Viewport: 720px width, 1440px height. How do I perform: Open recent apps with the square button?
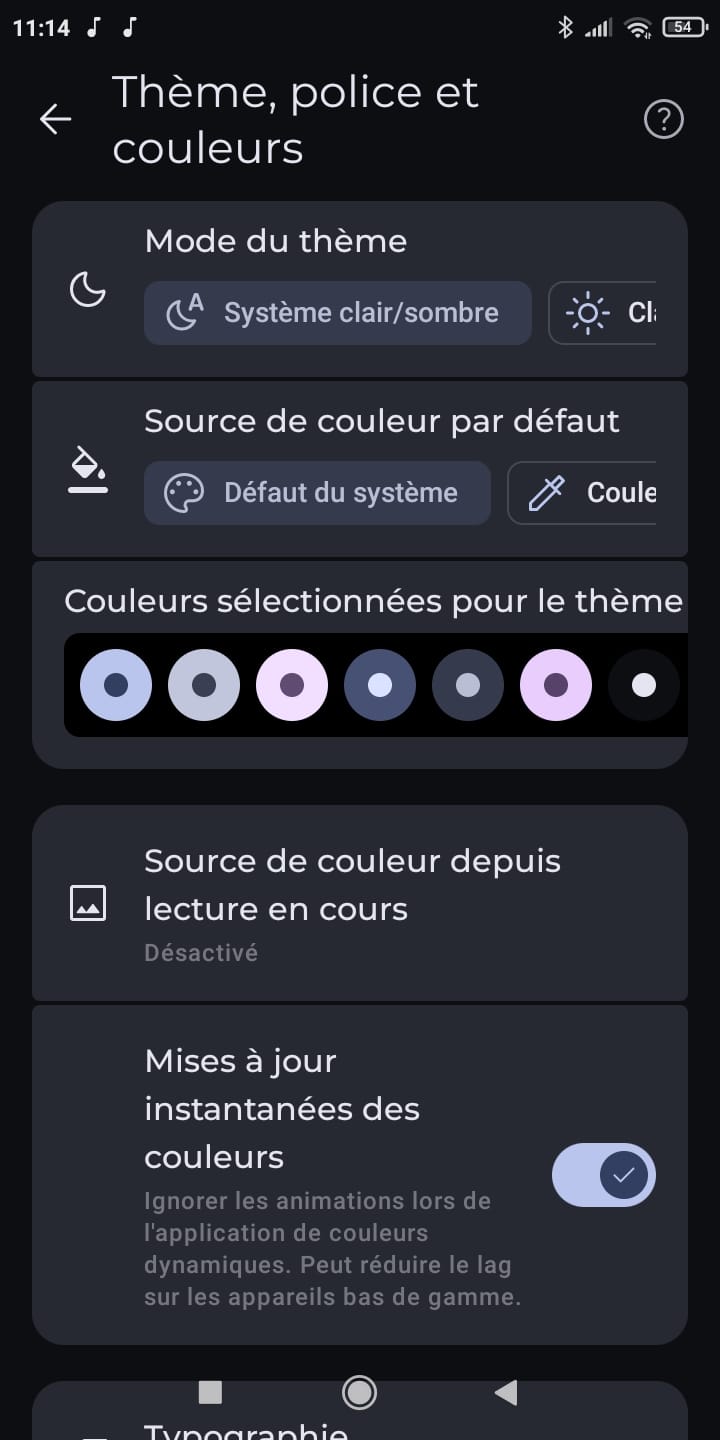[210, 1392]
